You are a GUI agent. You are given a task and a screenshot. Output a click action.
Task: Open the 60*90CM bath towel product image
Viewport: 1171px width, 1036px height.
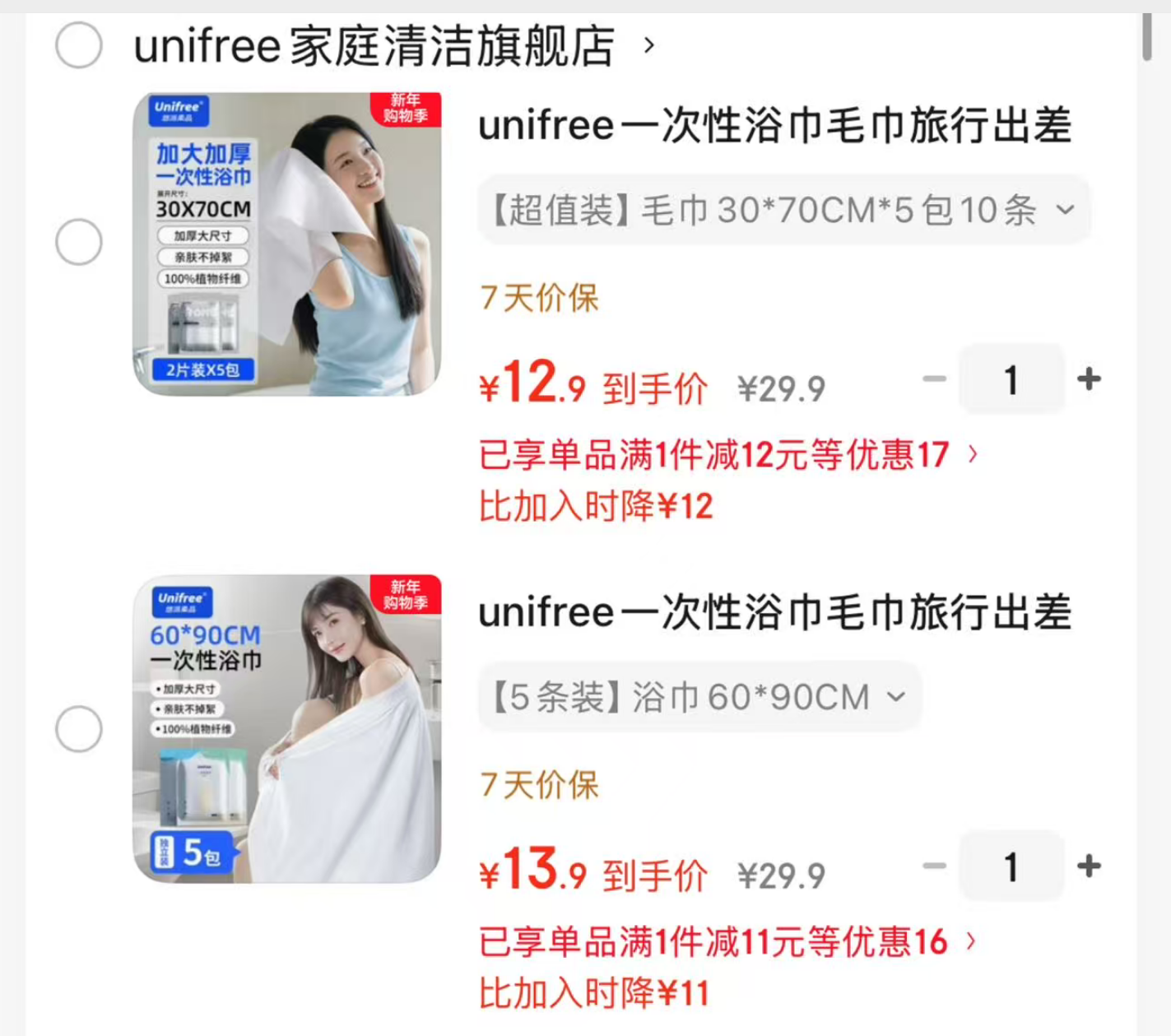click(x=287, y=729)
